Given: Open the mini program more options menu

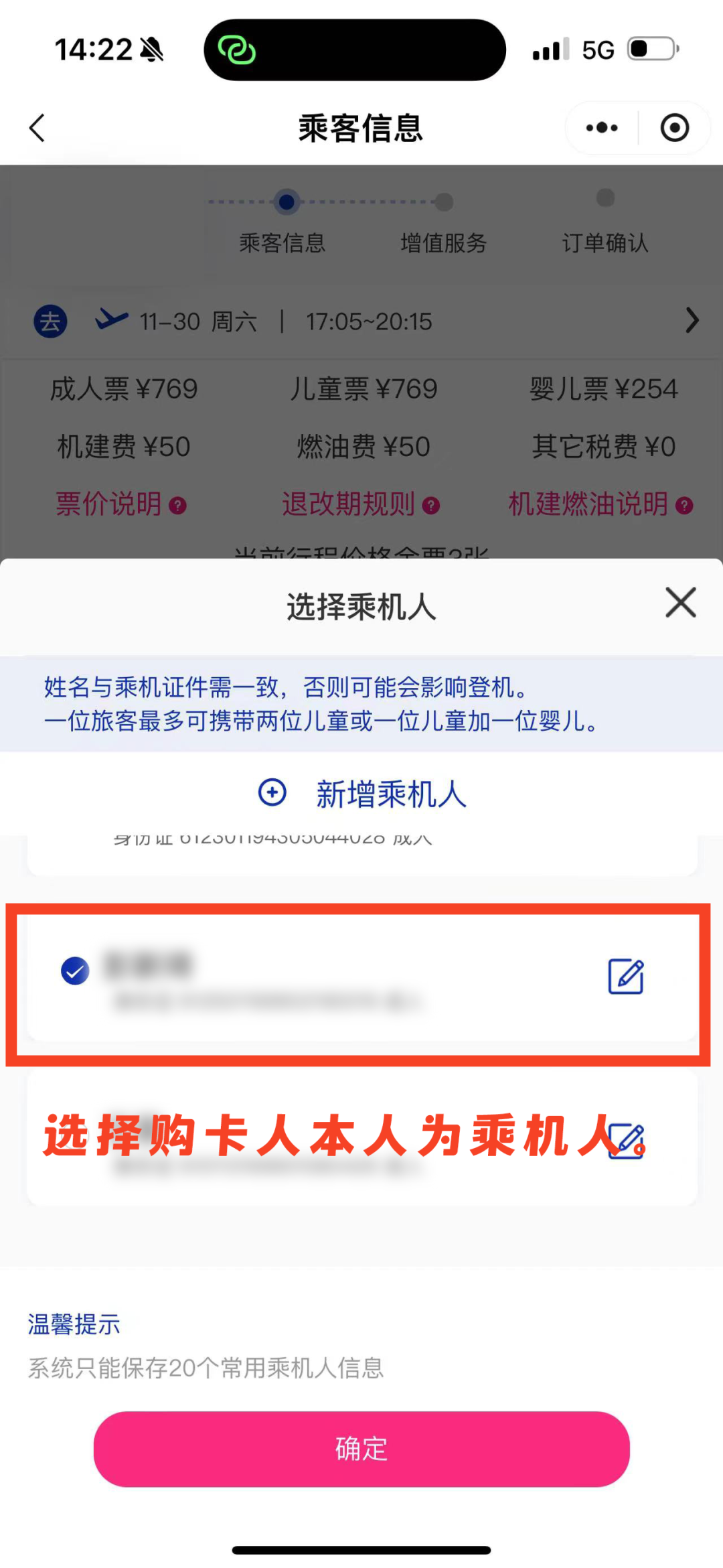Looking at the screenshot, I should pos(601,128).
